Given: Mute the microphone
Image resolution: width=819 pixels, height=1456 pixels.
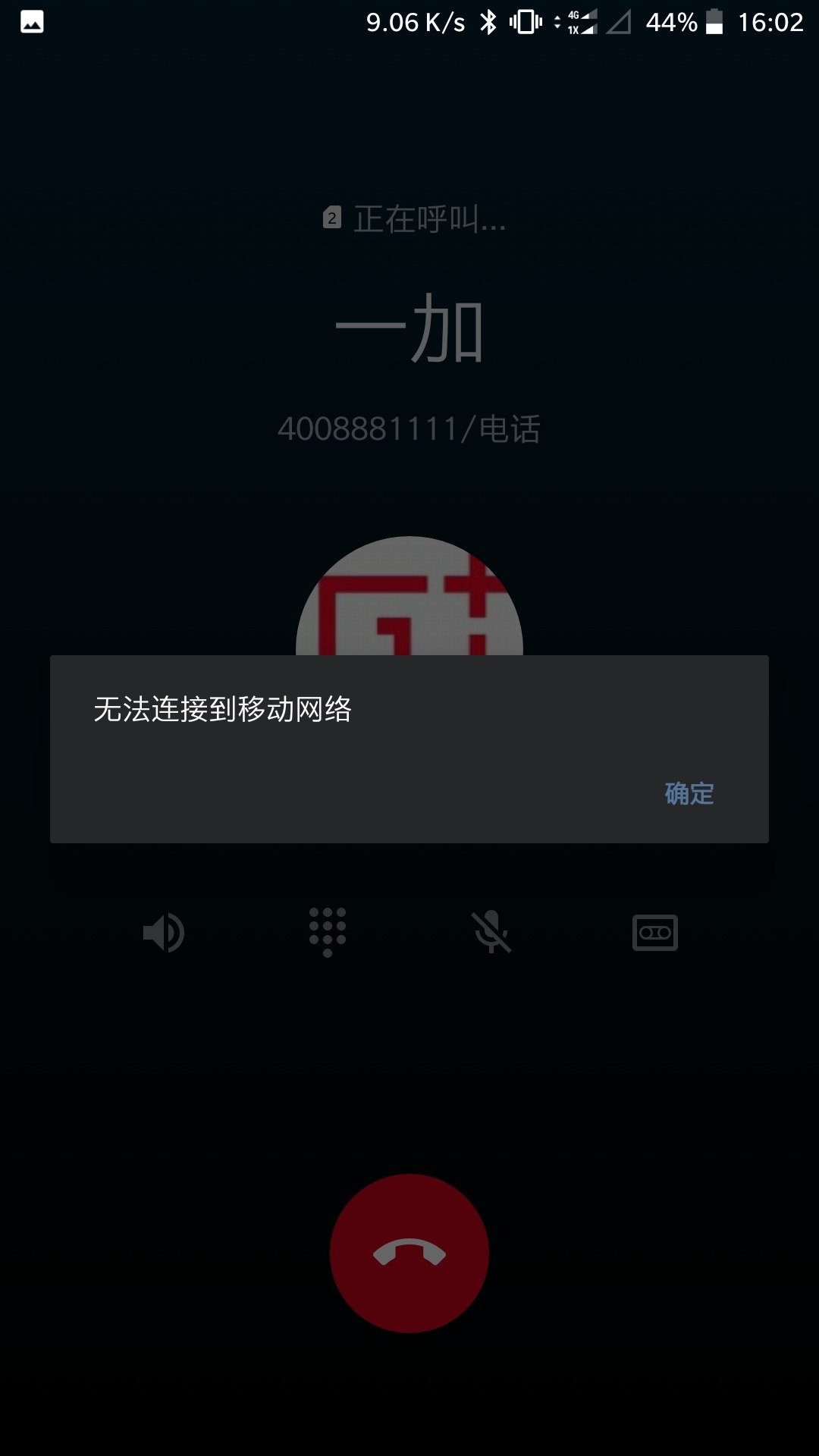Looking at the screenshot, I should click(x=491, y=932).
